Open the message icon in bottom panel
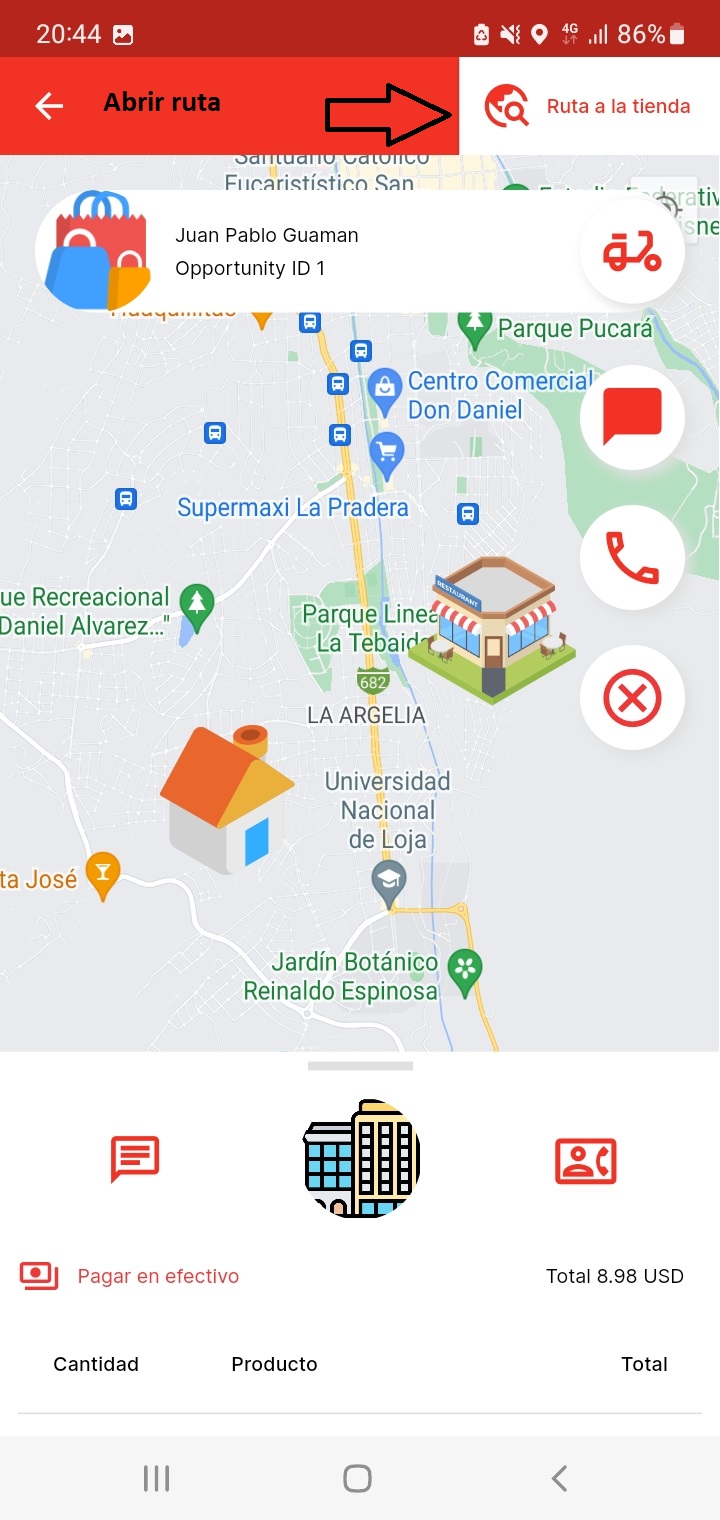The image size is (720, 1520). [135, 1160]
